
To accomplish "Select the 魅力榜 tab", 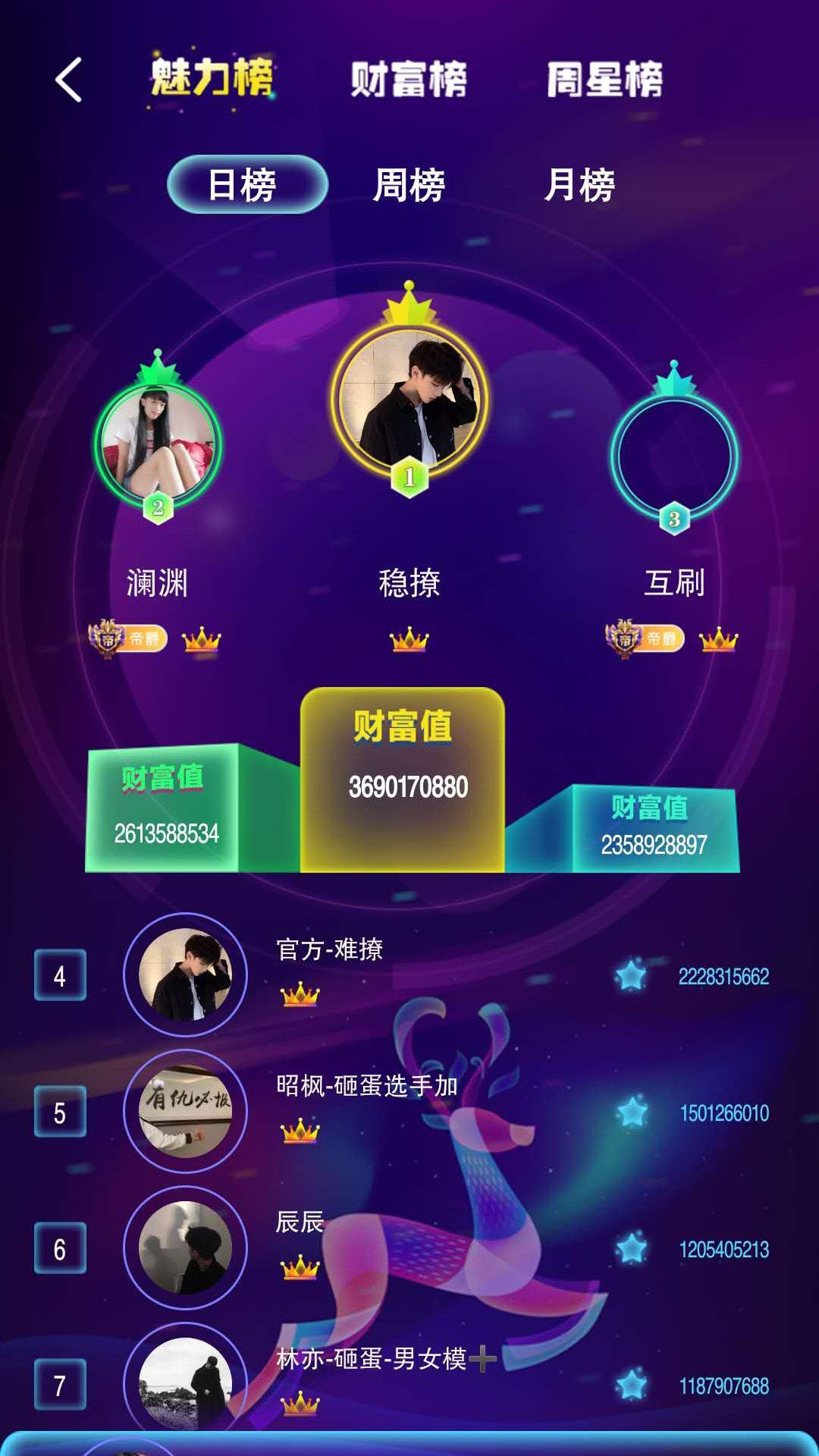I will [212, 78].
